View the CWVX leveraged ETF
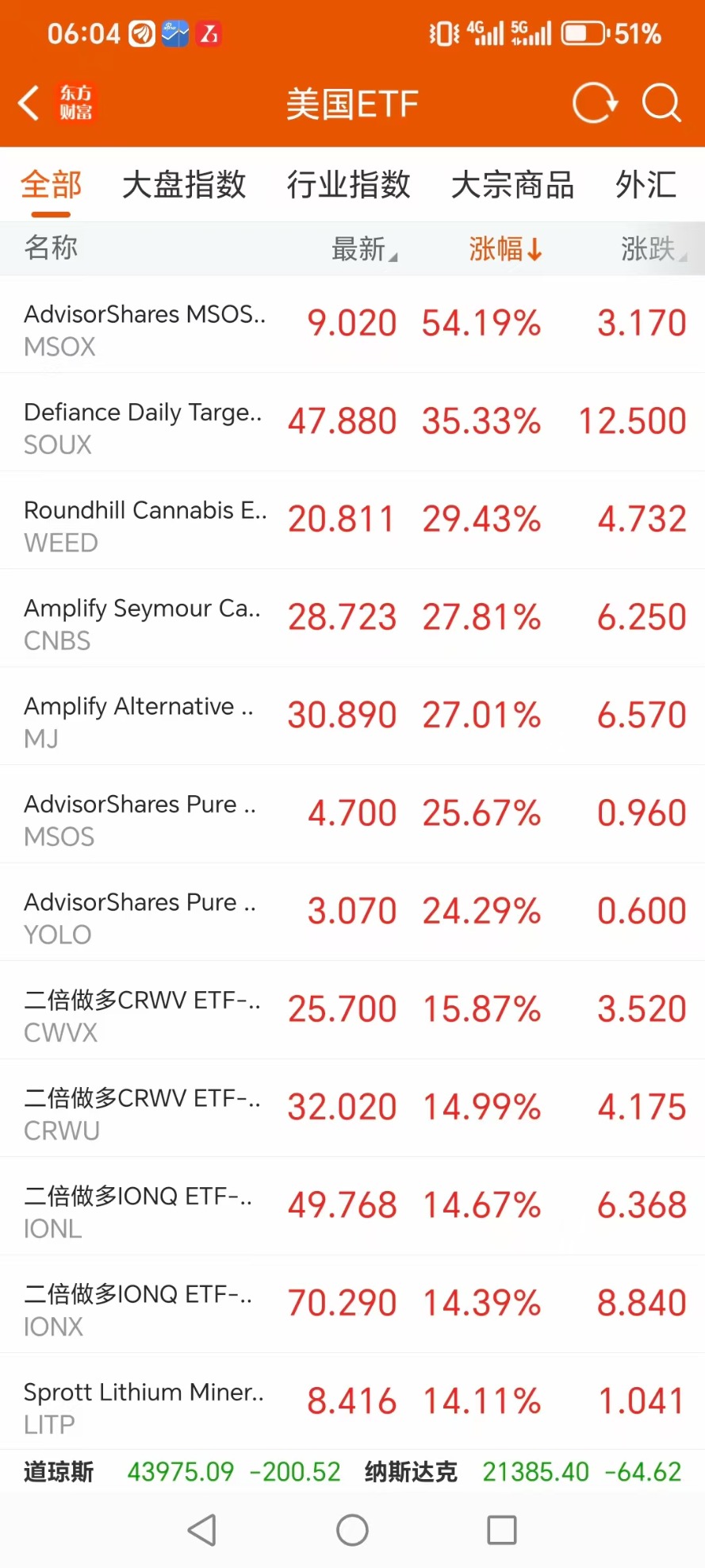 pyautogui.click(x=352, y=1011)
